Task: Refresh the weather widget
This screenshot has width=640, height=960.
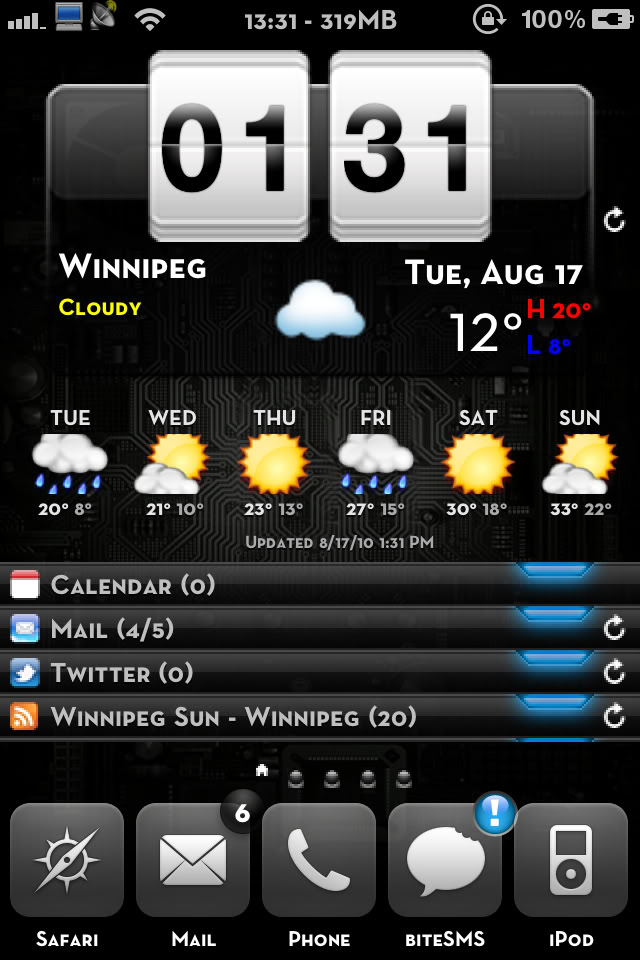Action: (x=614, y=220)
